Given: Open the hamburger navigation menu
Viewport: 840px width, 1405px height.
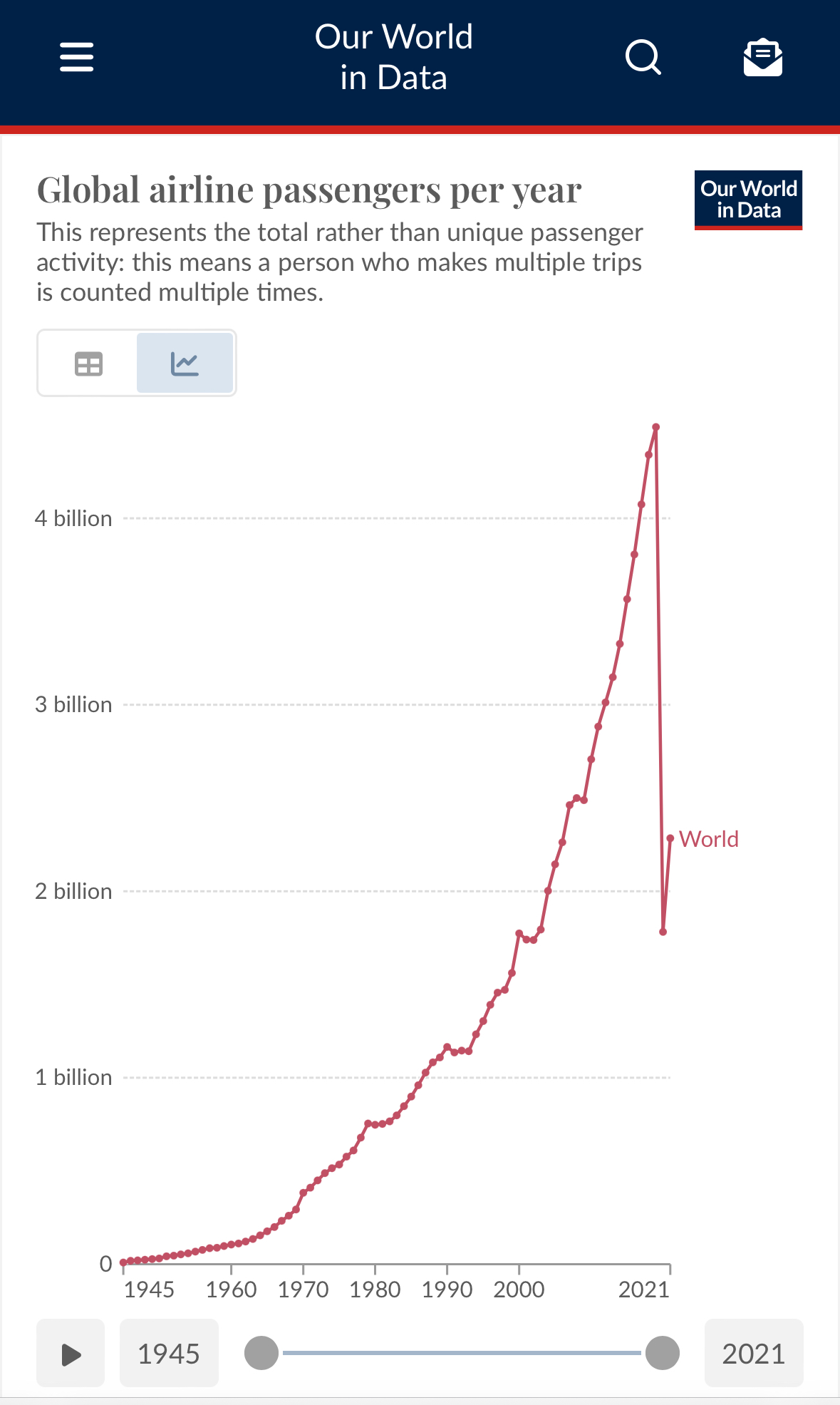Looking at the screenshot, I should (x=76, y=57).
